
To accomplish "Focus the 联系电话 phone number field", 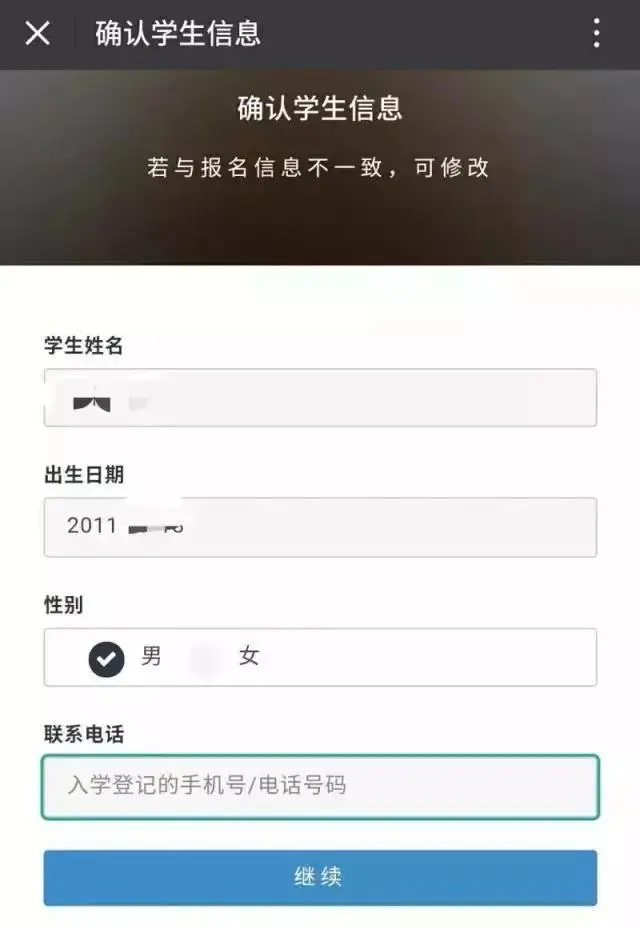I will 320,787.
